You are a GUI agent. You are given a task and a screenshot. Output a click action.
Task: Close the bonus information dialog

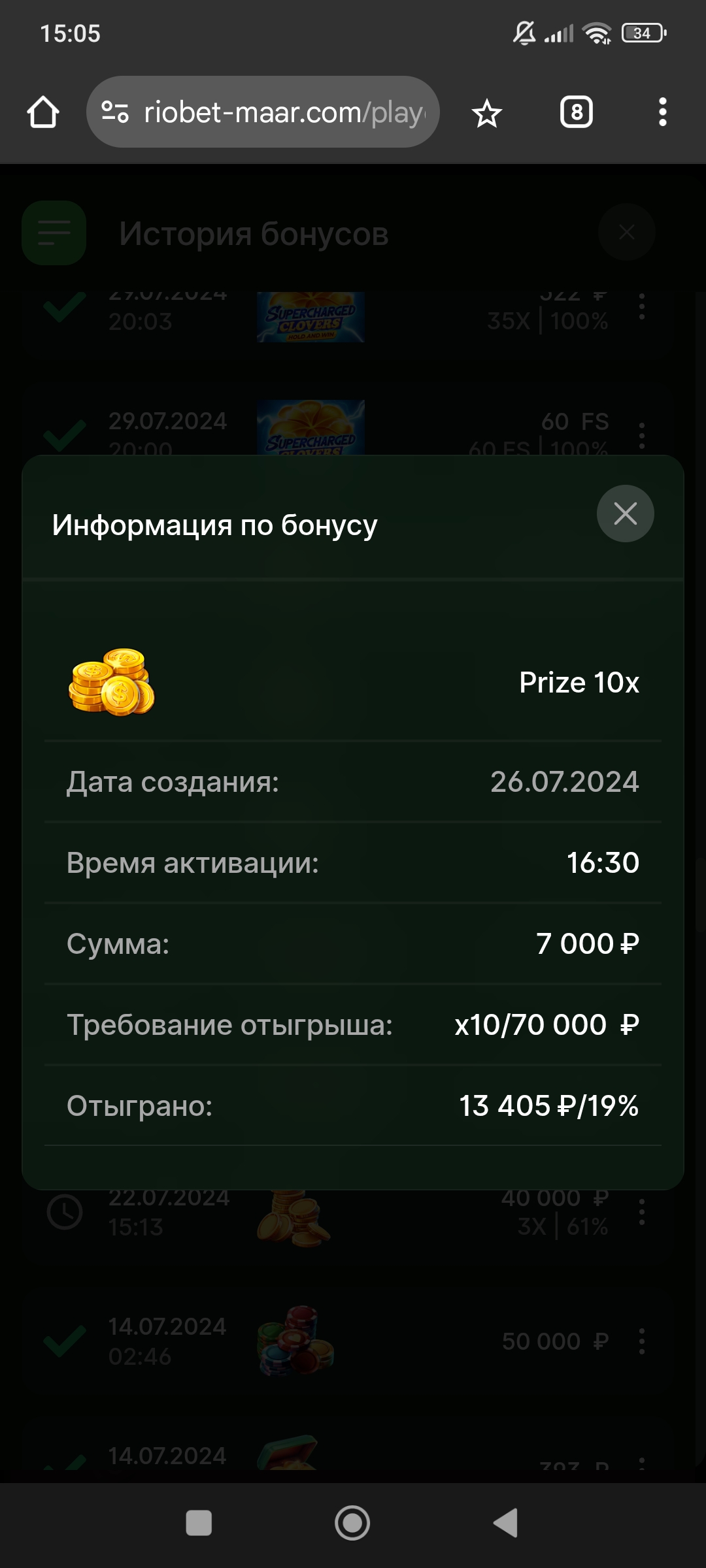pyautogui.click(x=625, y=514)
